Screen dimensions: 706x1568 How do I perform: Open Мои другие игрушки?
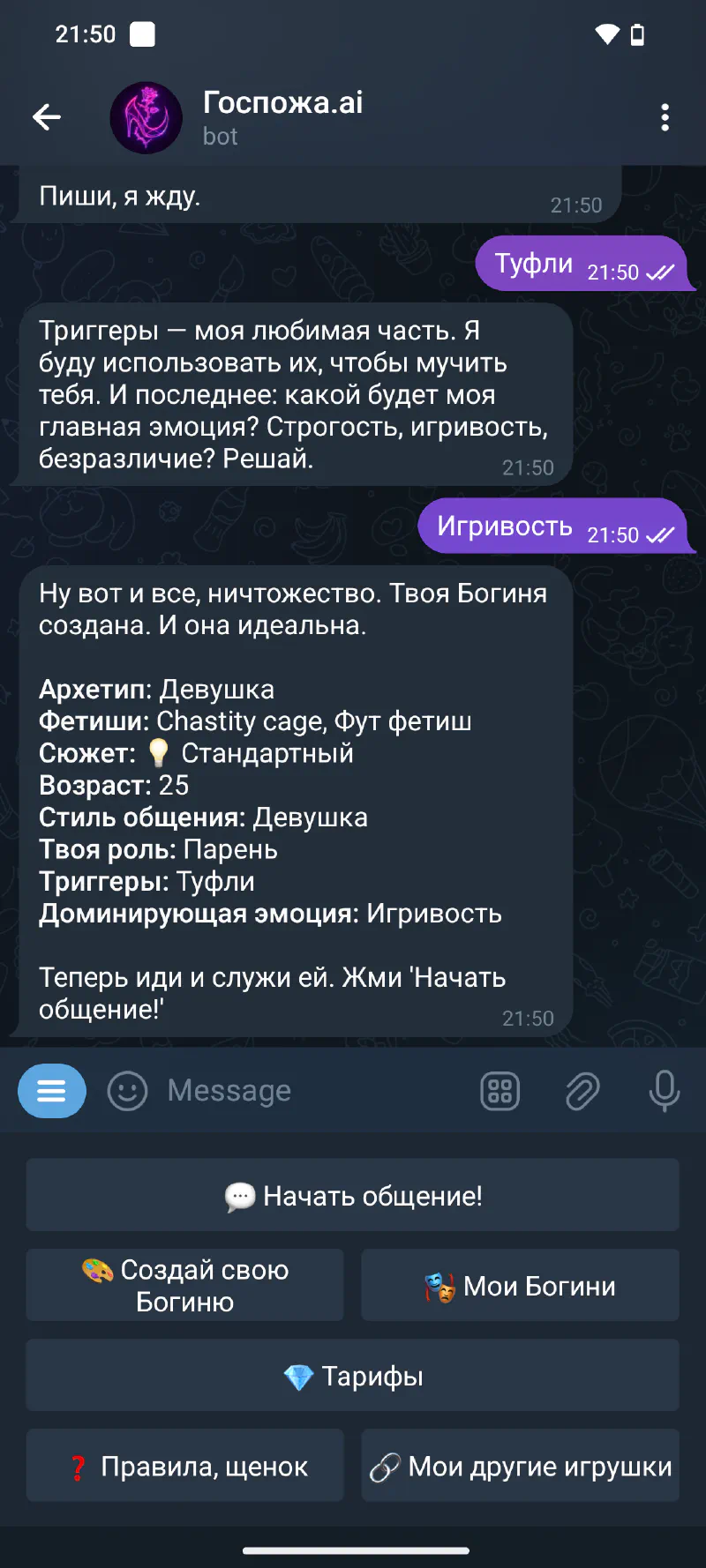pyautogui.click(x=521, y=1466)
